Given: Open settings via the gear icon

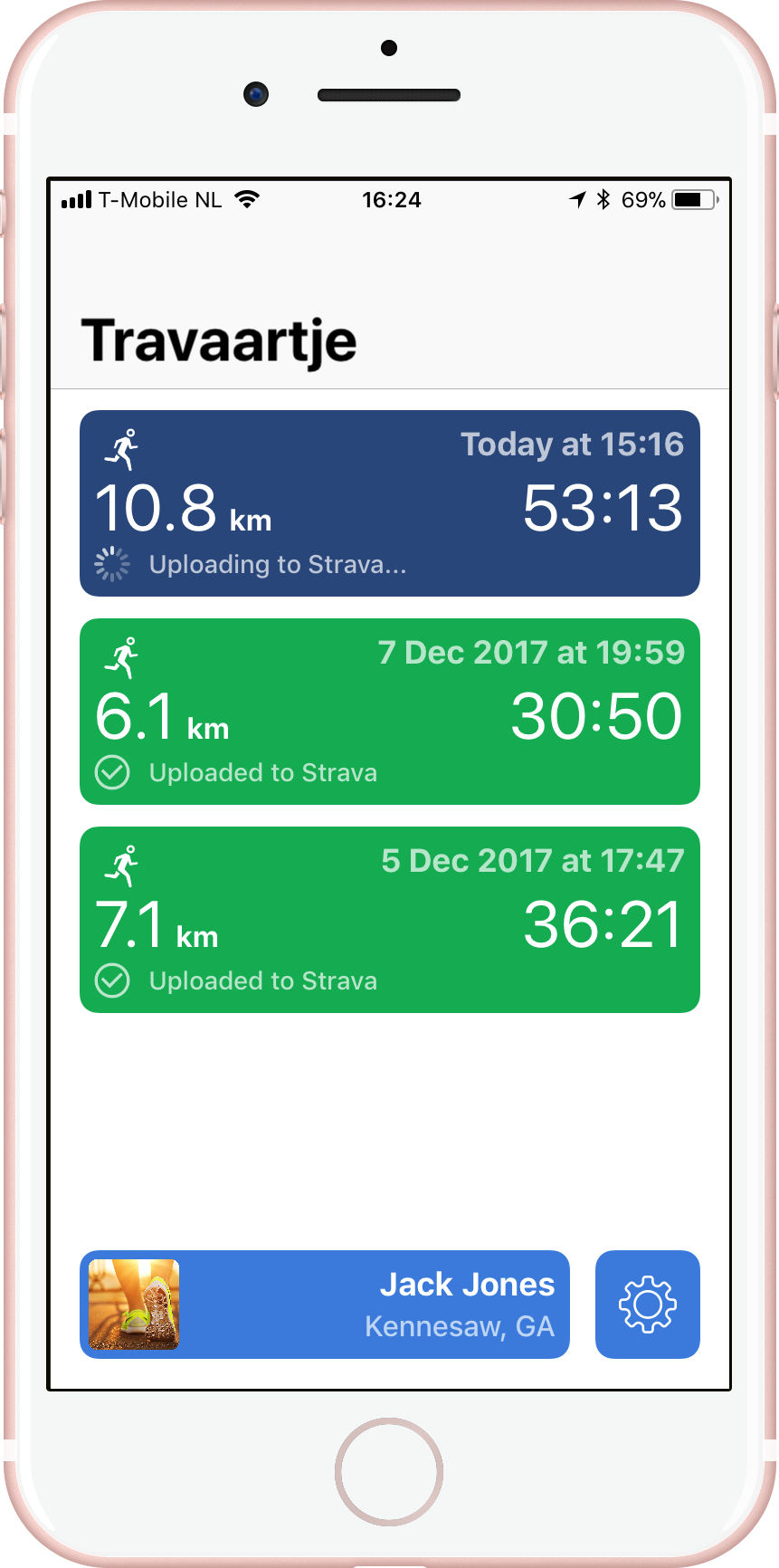Looking at the screenshot, I should pyautogui.click(x=648, y=1305).
